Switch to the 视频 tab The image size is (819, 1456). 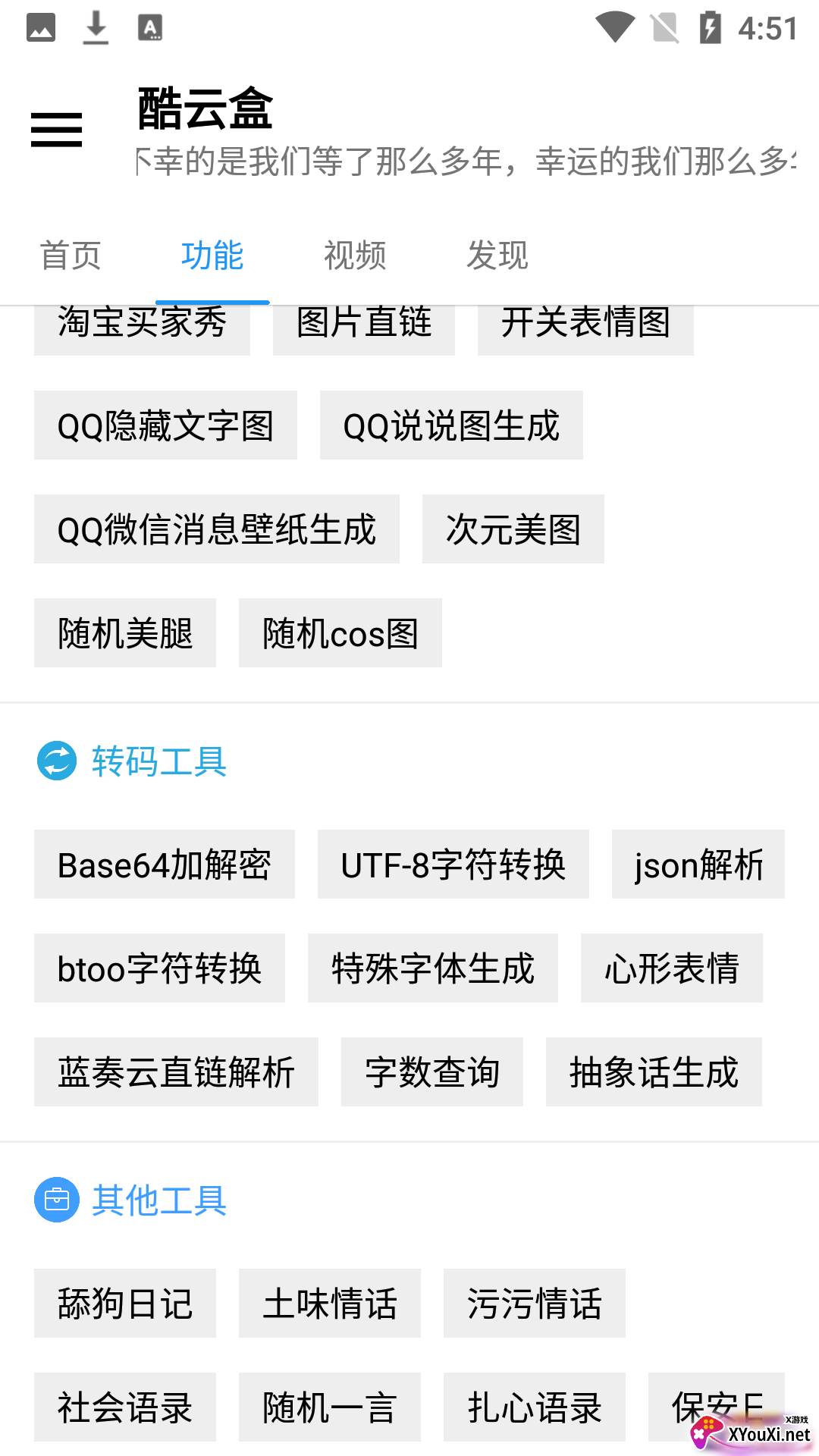pos(355,256)
